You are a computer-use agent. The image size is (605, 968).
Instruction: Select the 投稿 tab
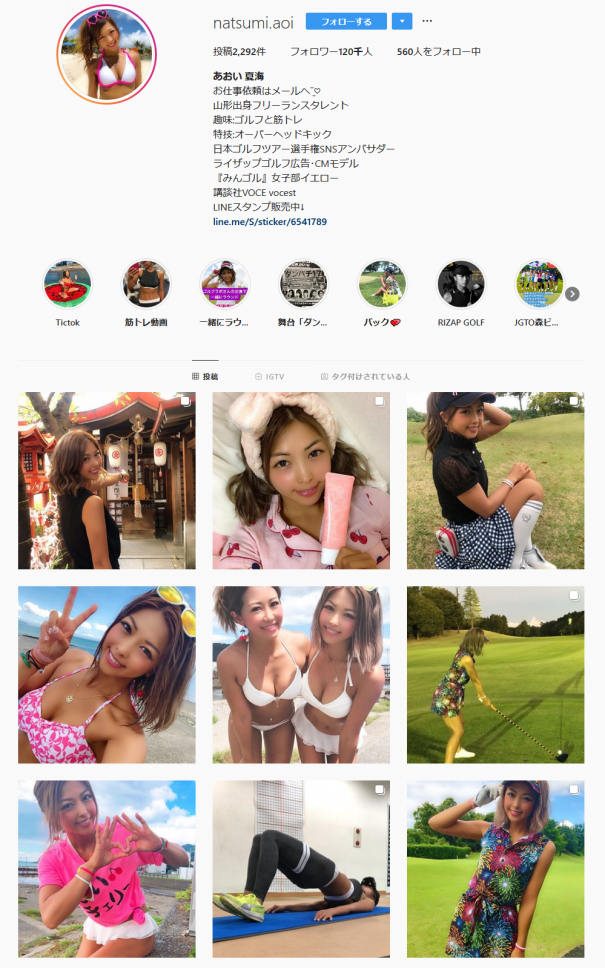[205, 377]
